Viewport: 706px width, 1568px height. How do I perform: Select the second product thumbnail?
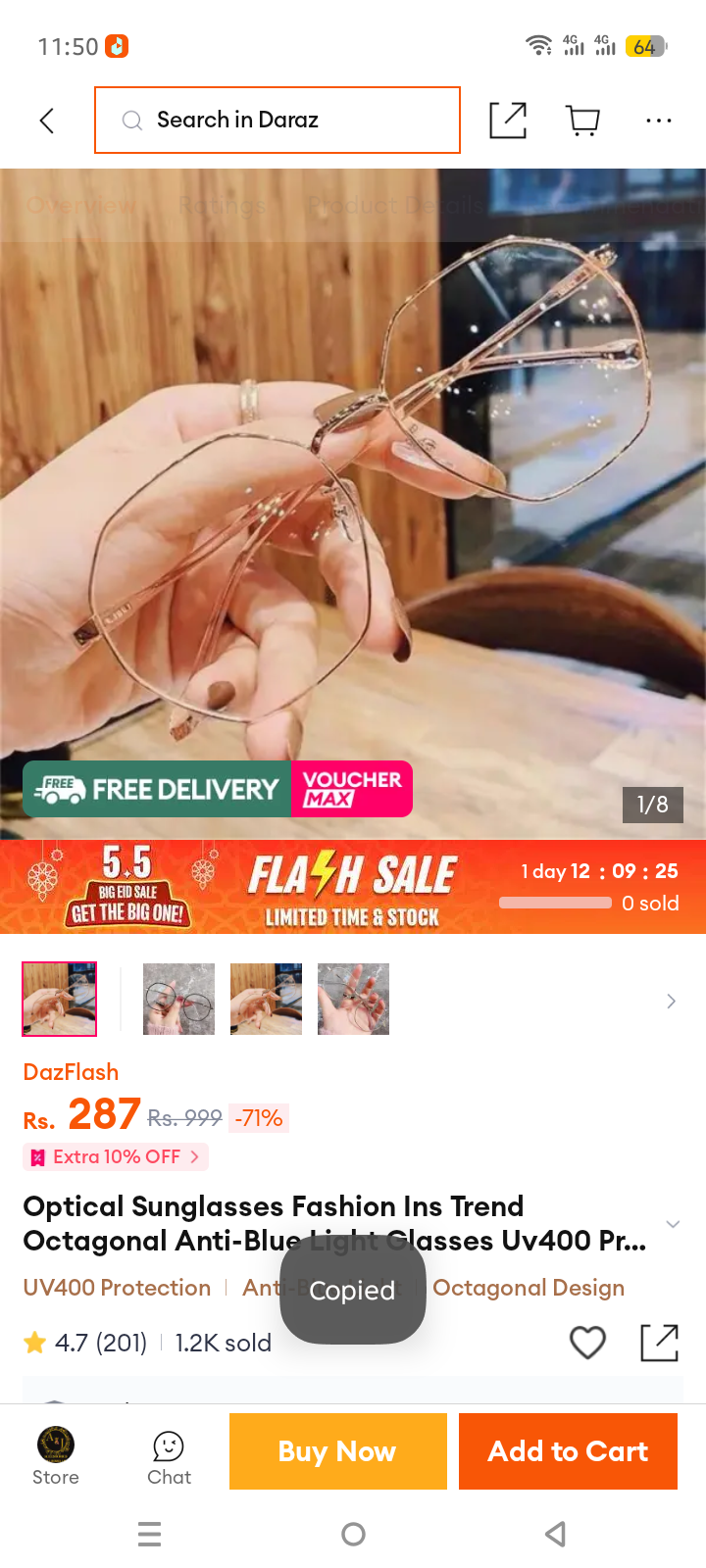[x=178, y=999]
